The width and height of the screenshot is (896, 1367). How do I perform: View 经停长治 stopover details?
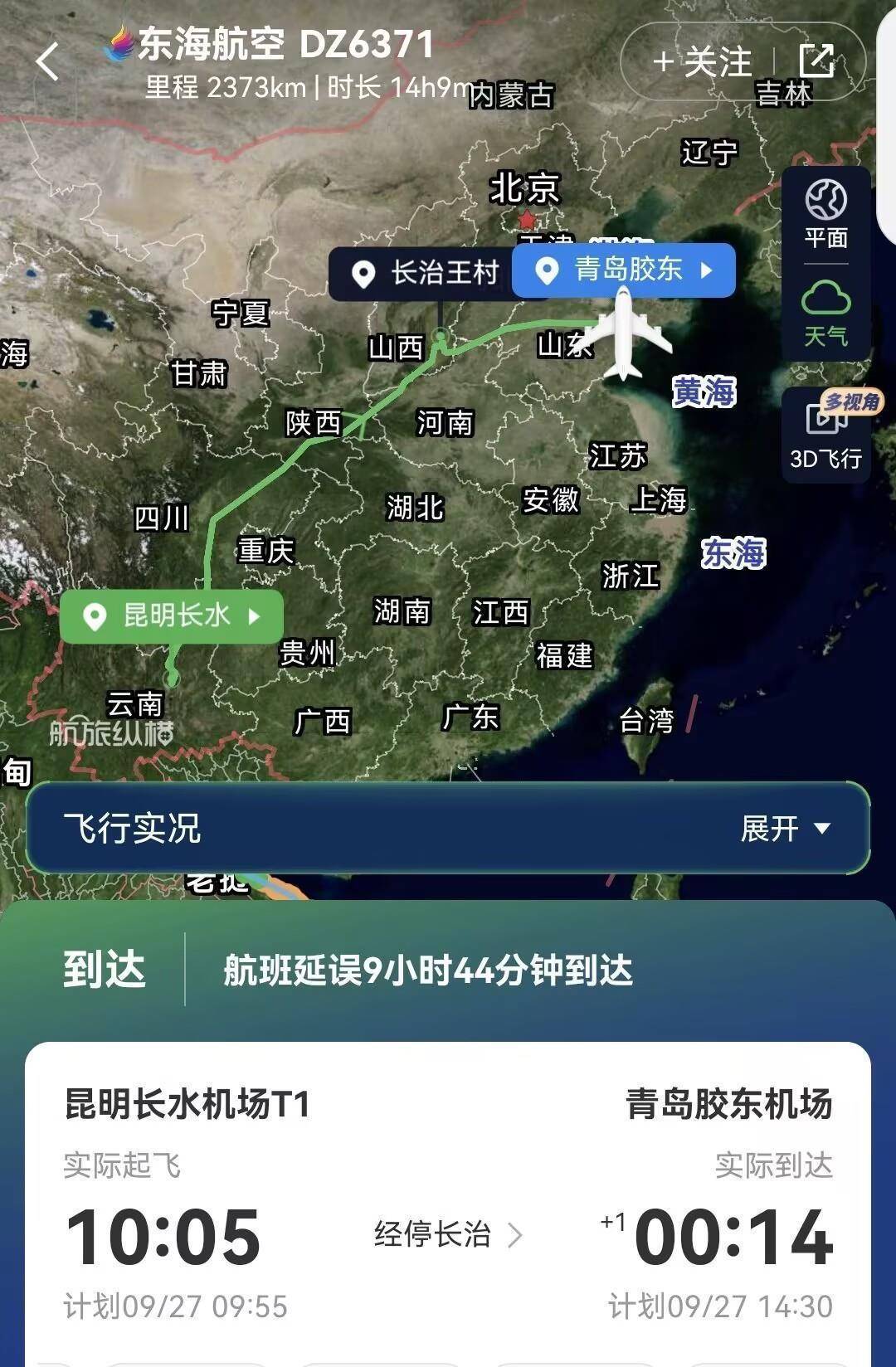pos(448,1234)
